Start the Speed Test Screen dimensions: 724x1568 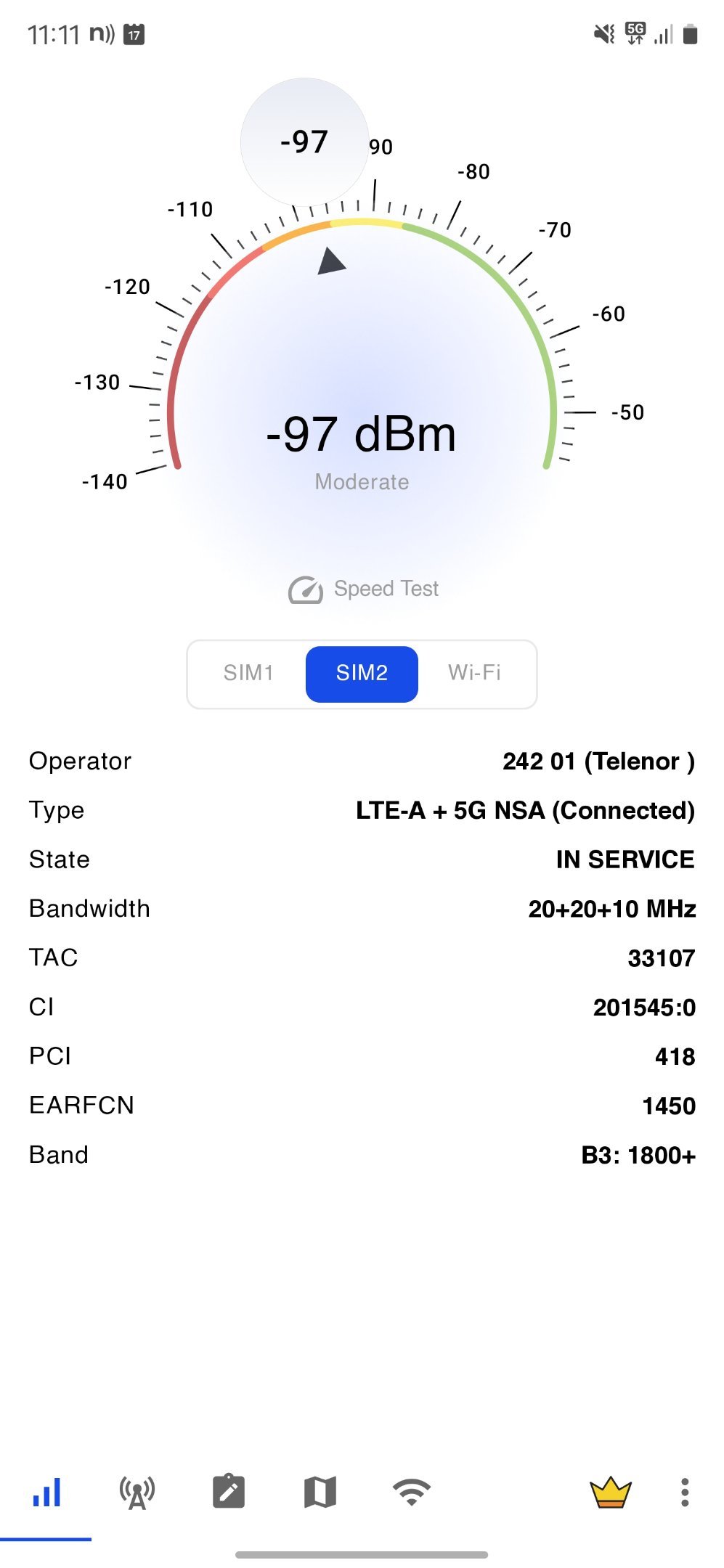pos(363,589)
